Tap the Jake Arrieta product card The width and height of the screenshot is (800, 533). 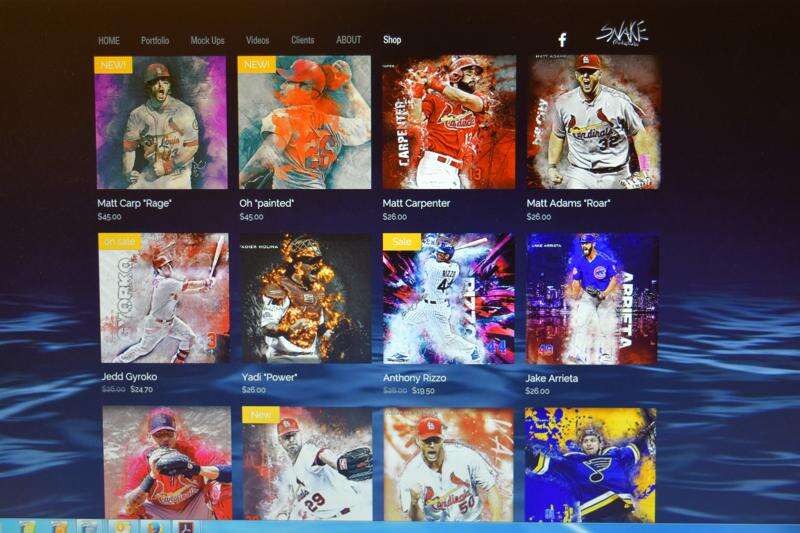[592, 298]
